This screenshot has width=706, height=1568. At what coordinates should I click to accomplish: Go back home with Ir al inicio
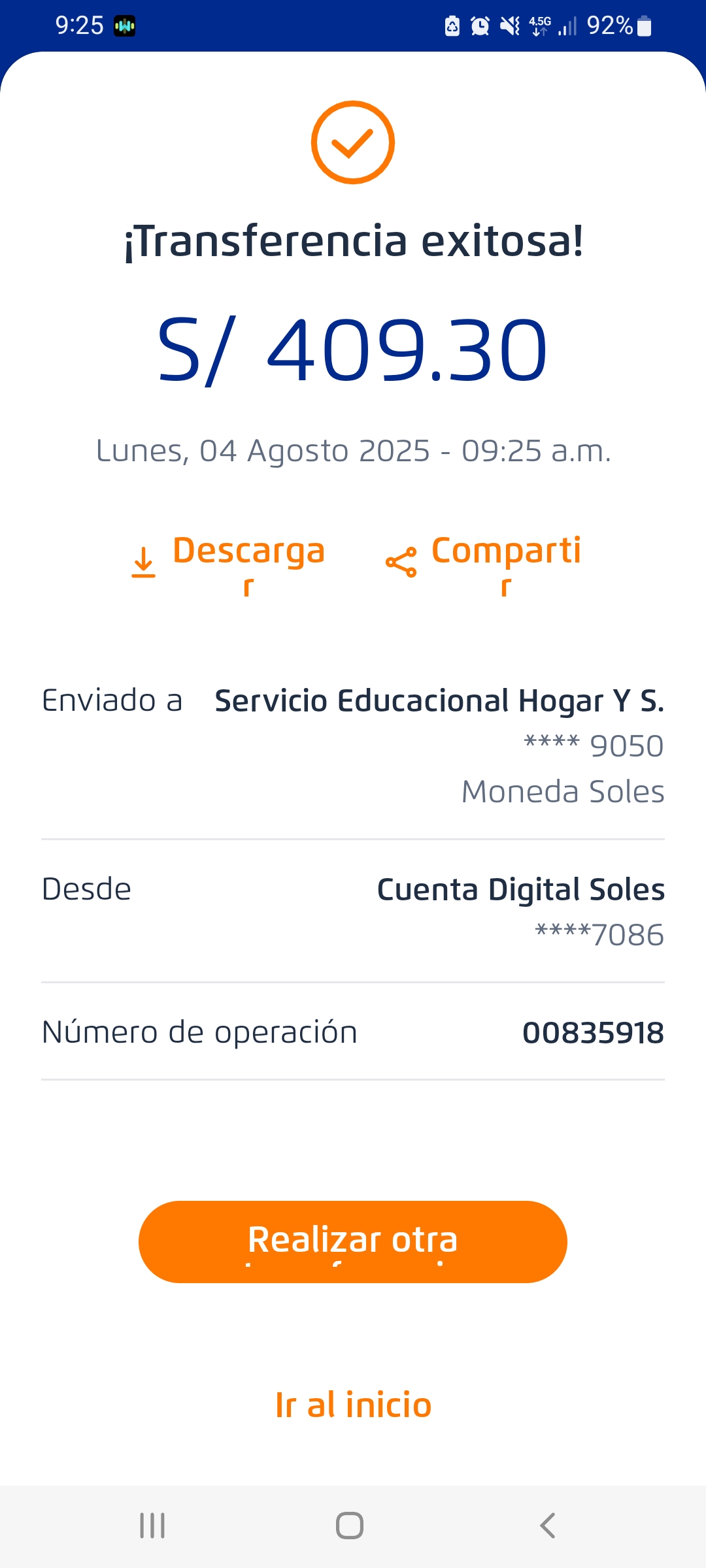[353, 1405]
